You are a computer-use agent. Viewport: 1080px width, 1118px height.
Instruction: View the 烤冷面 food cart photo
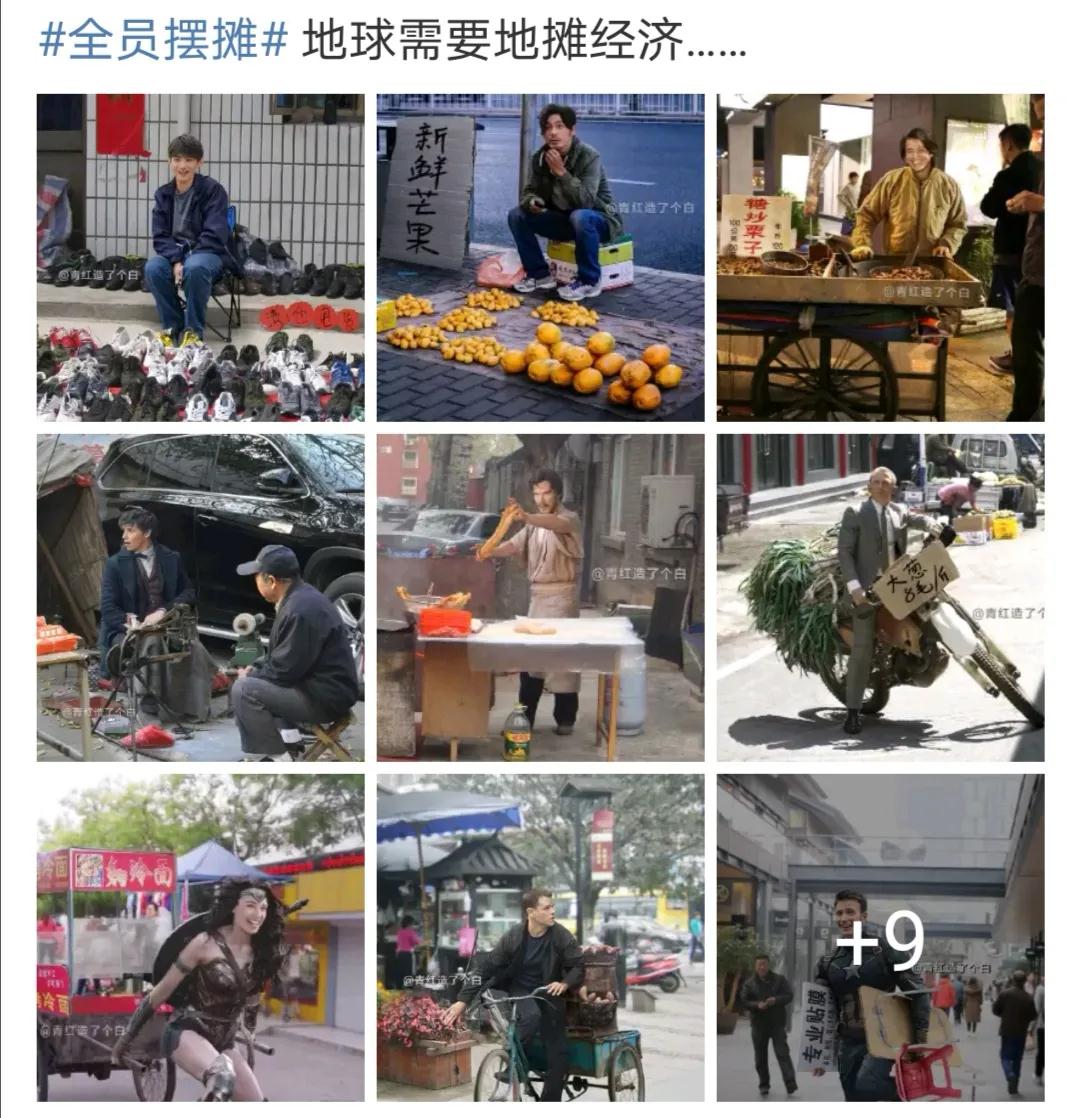(x=200, y=937)
